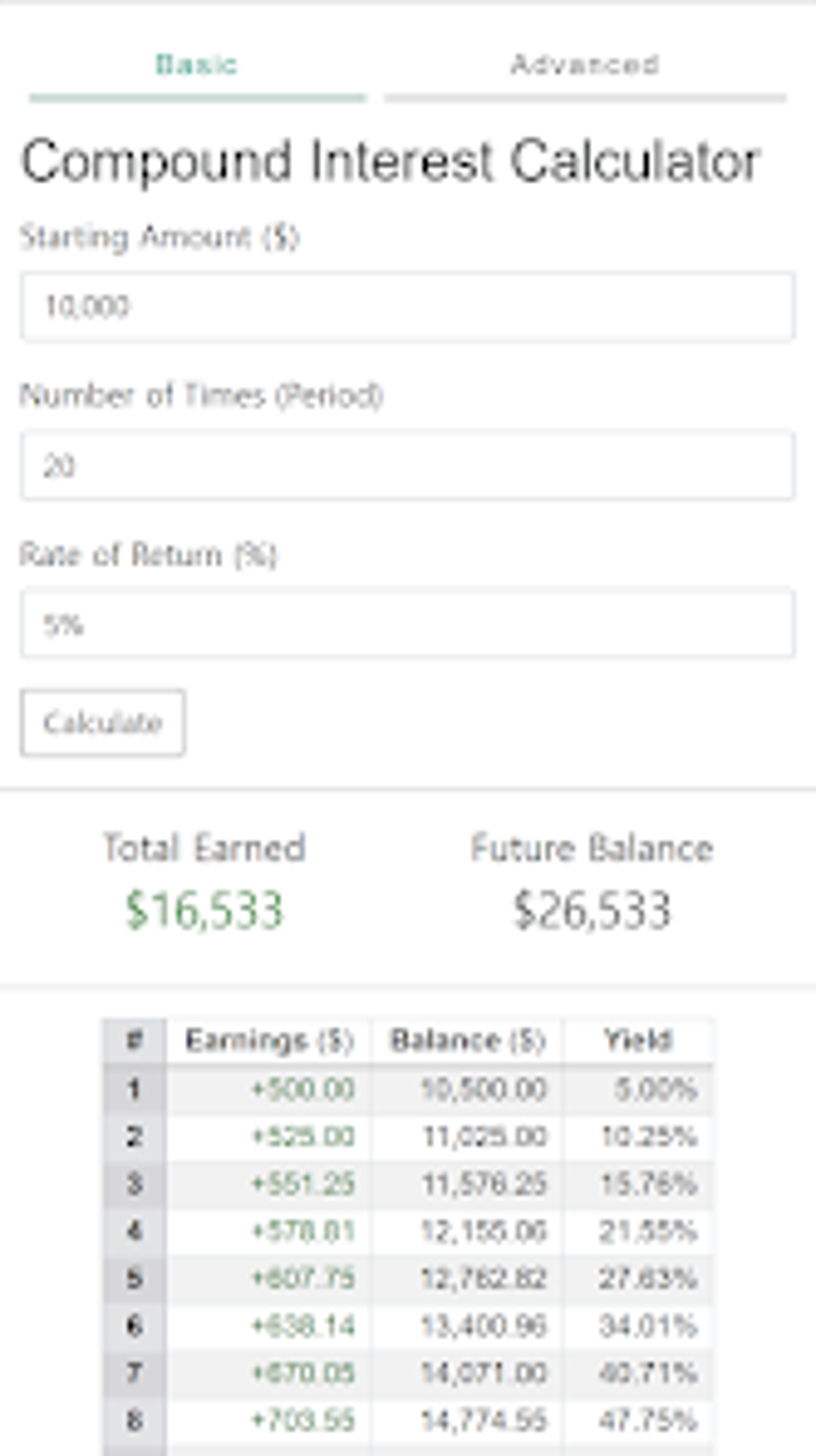Click the # column header
This screenshot has width=816, height=1456.
(134, 1041)
